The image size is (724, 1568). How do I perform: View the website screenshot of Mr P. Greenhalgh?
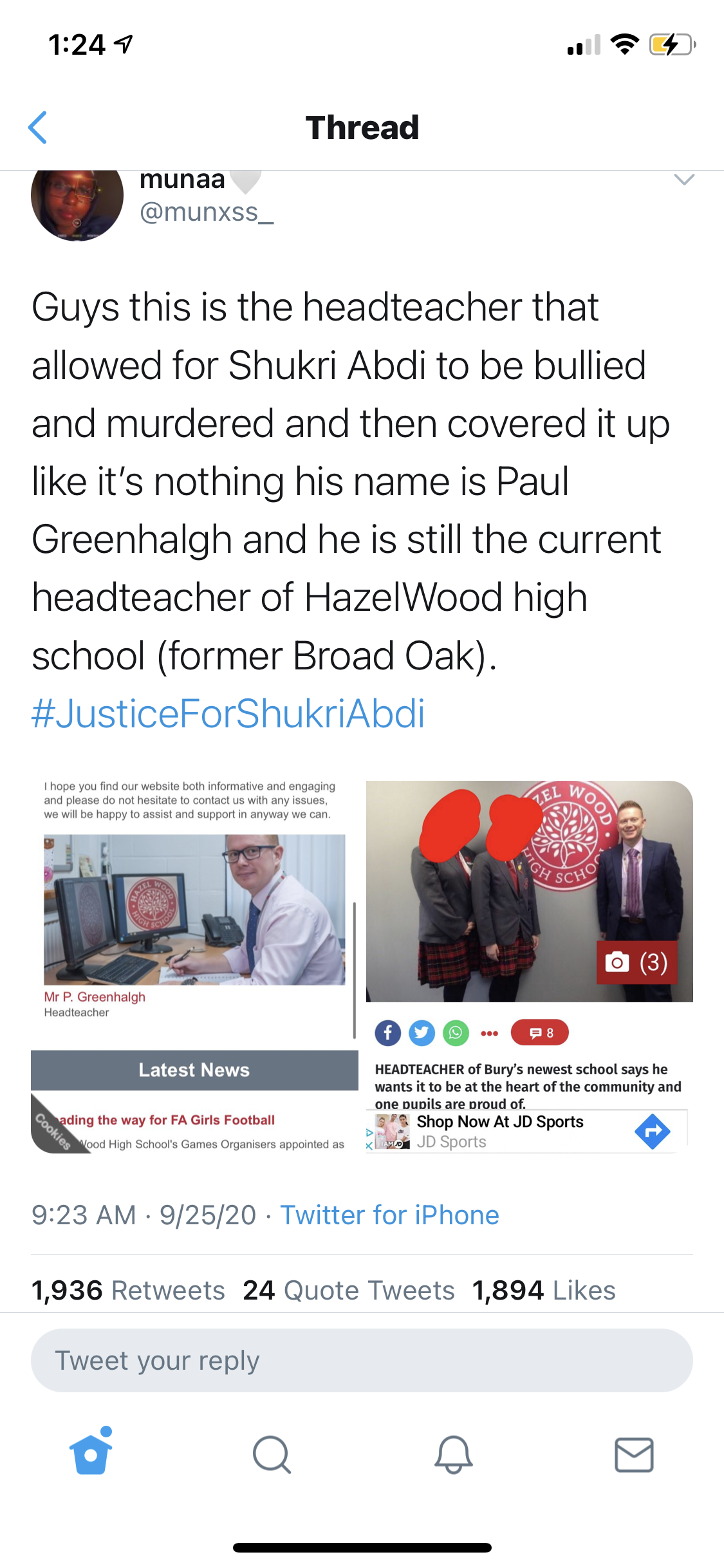pos(194,966)
